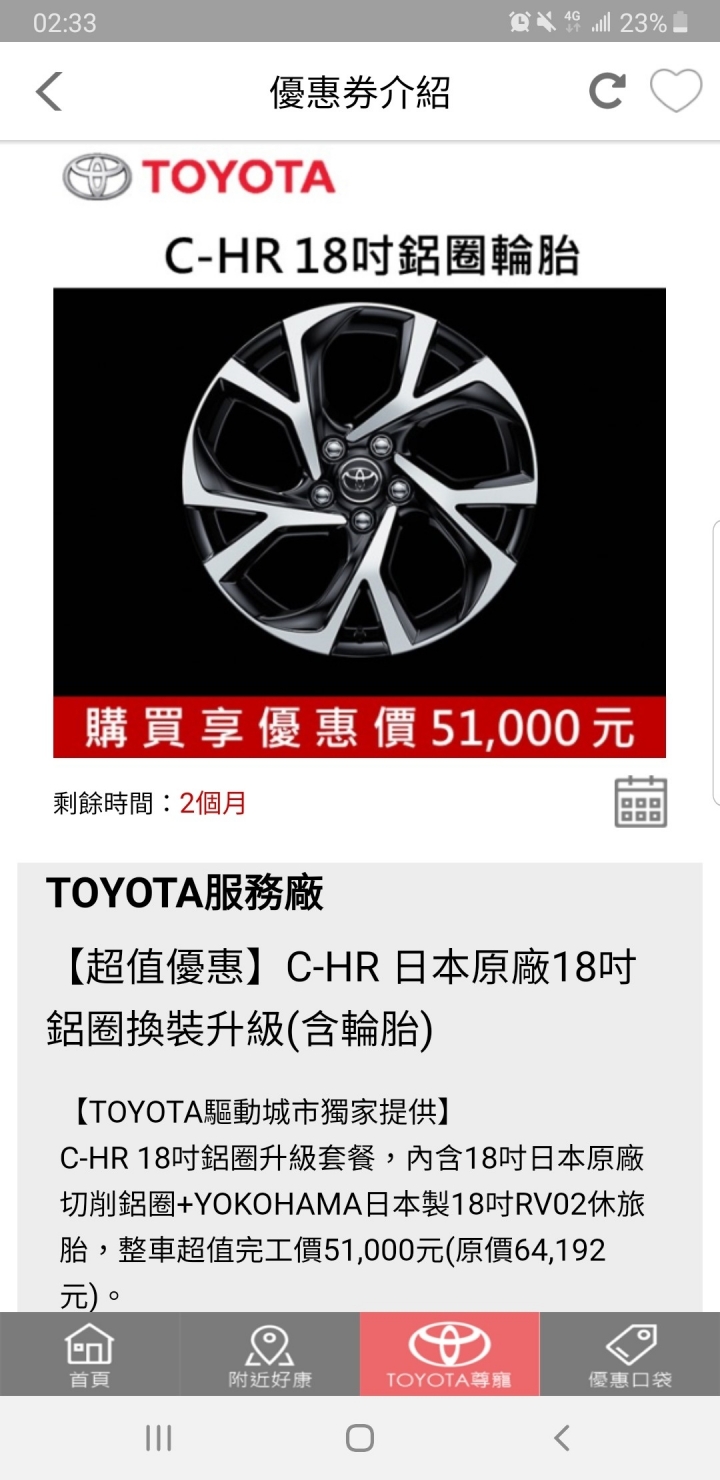Go back from the coupon intro page

click(x=49, y=92)
